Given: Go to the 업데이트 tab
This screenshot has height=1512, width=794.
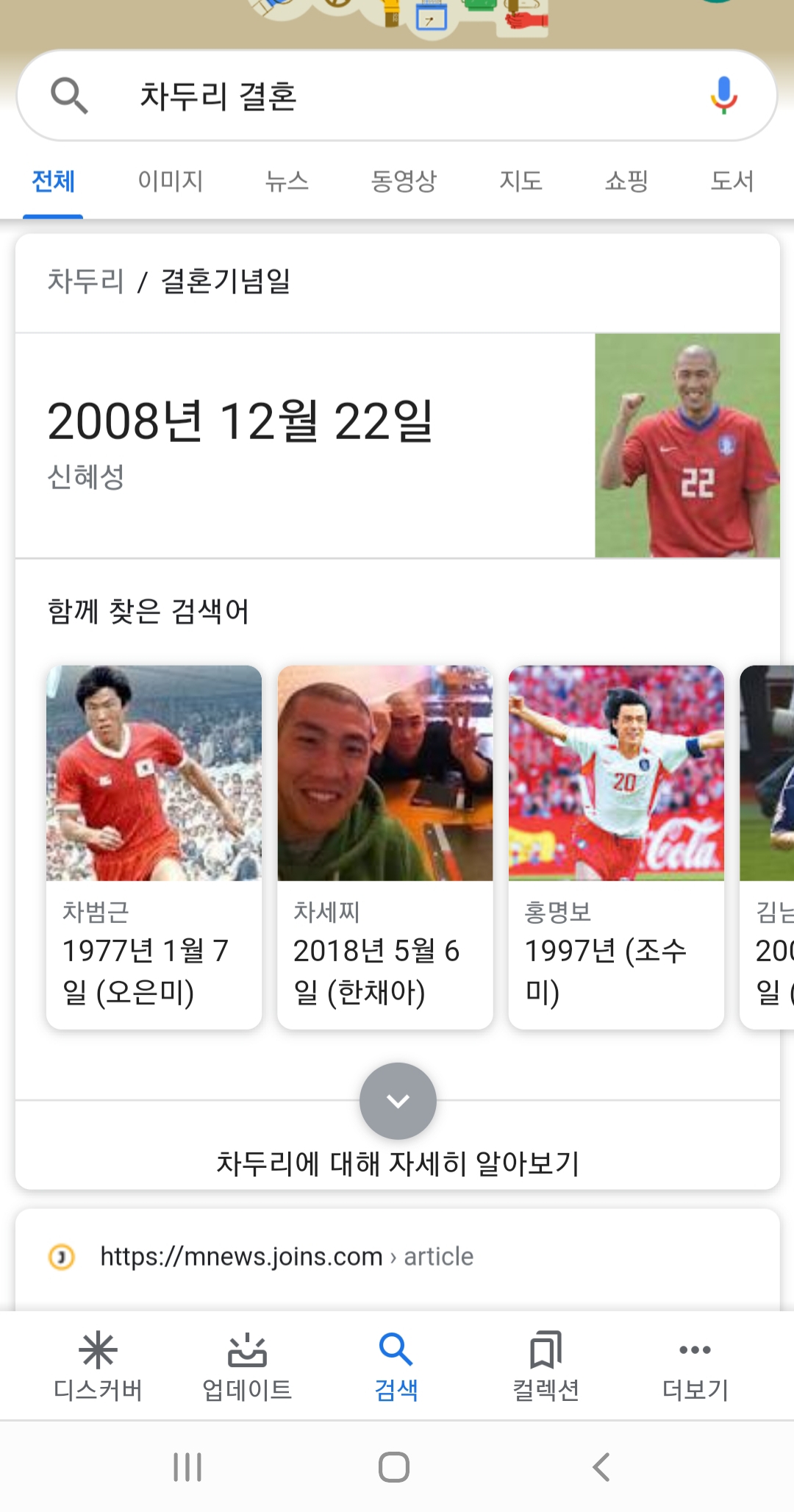Looking at the screenshot, I should [247, 1365].
